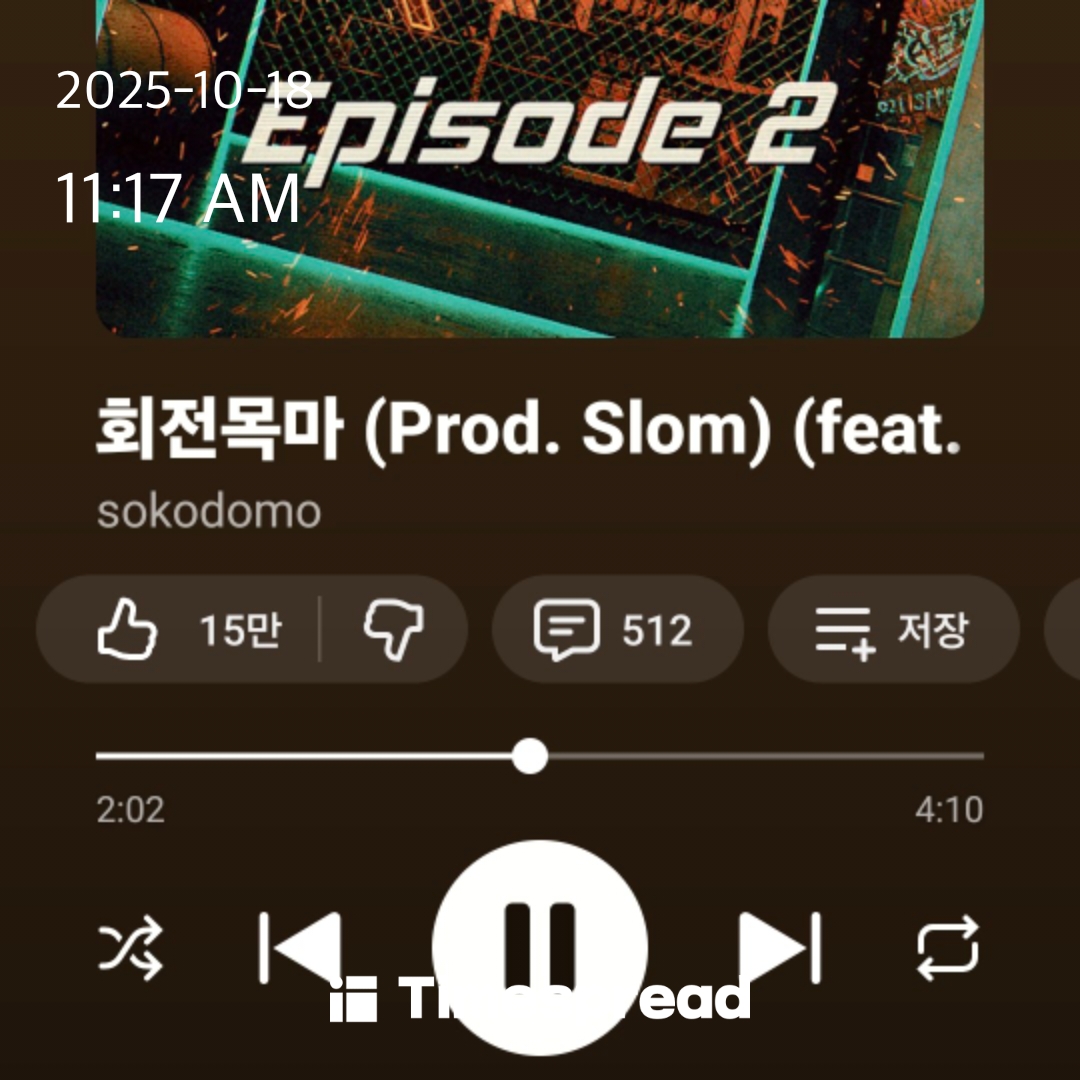
Task: Enable shuffle playback
Action: [x=131, y=948]
